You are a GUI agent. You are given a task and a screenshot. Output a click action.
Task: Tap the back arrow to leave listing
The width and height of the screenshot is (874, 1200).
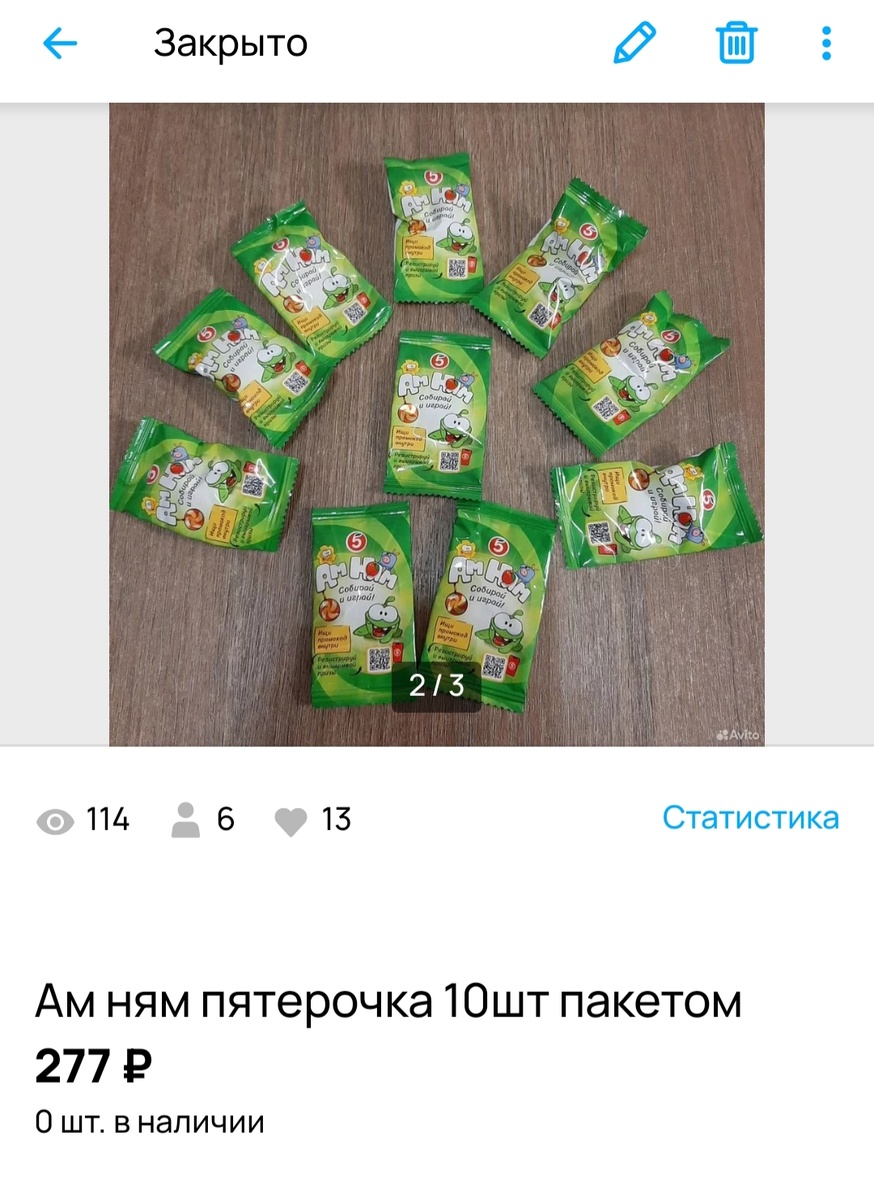point(58,43)
